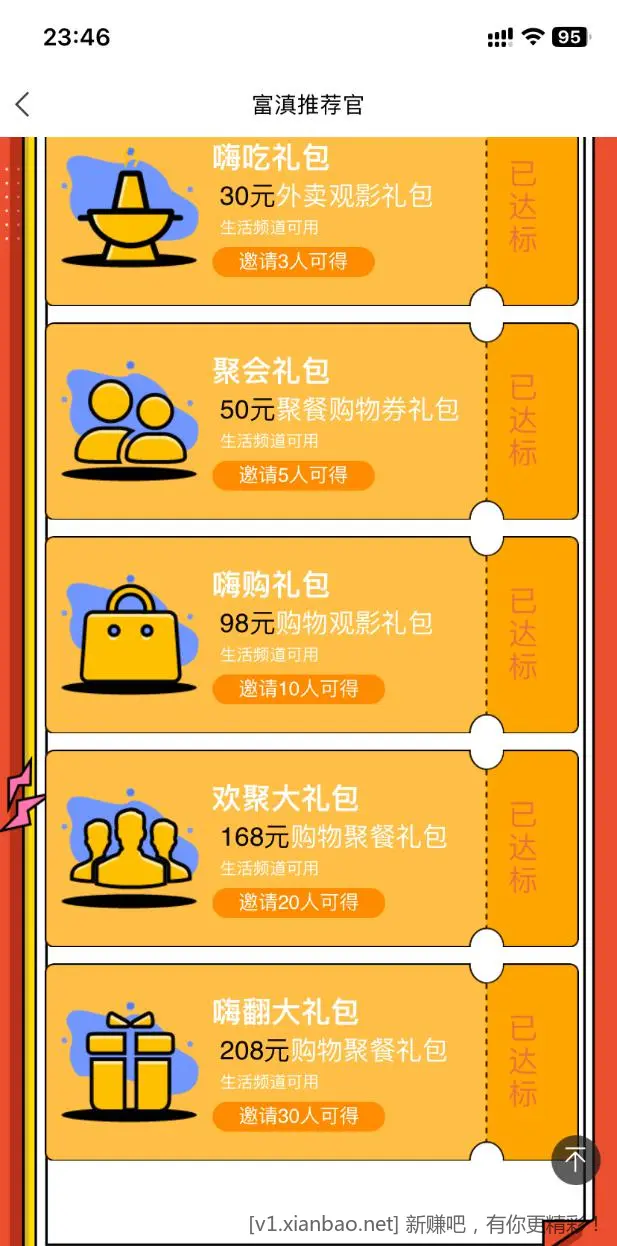
Task: Open the 聚会礼包 50元 coupon card
Action: 312,421
